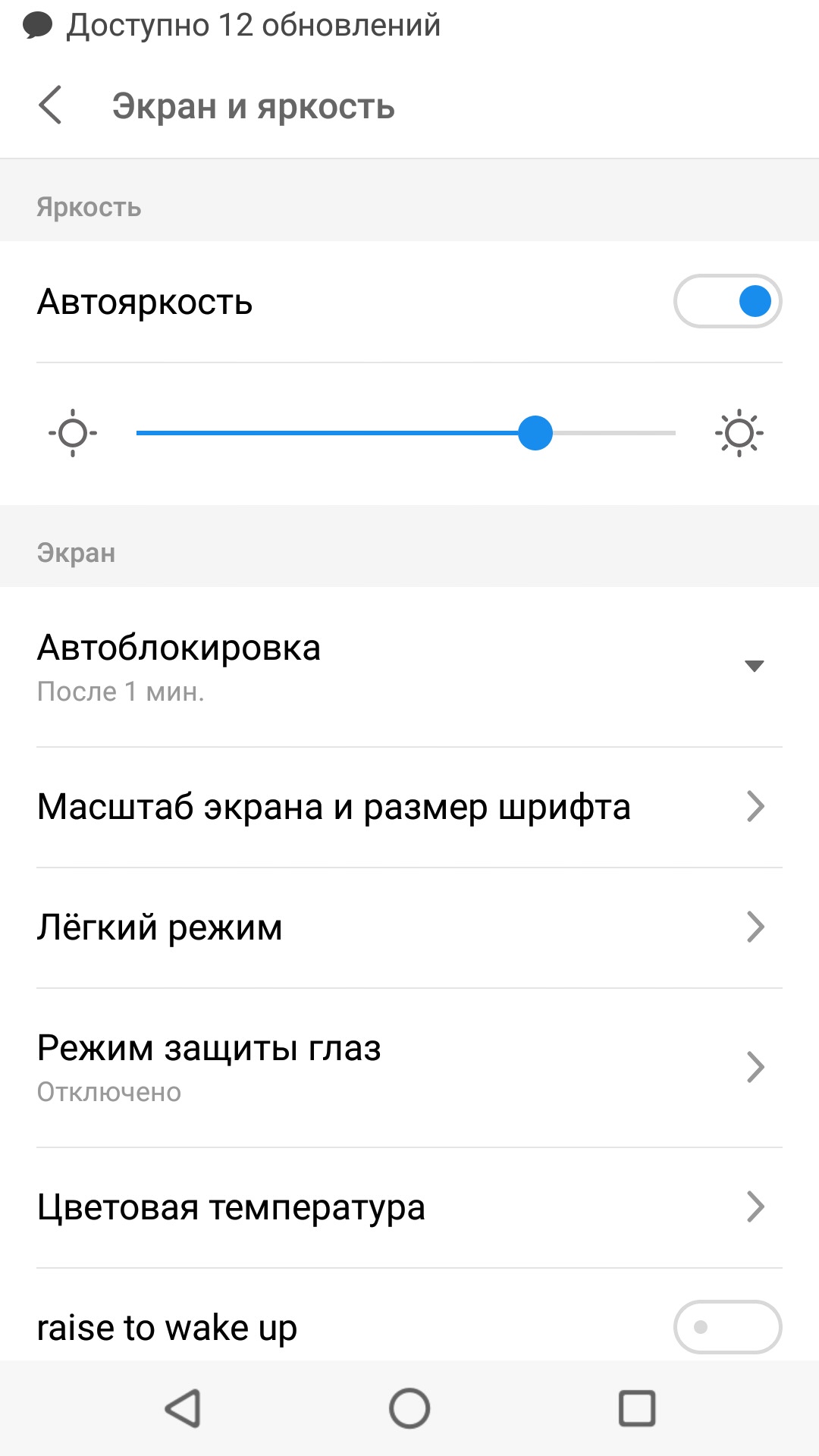Enable raise to wake up

coord(726,1326)
